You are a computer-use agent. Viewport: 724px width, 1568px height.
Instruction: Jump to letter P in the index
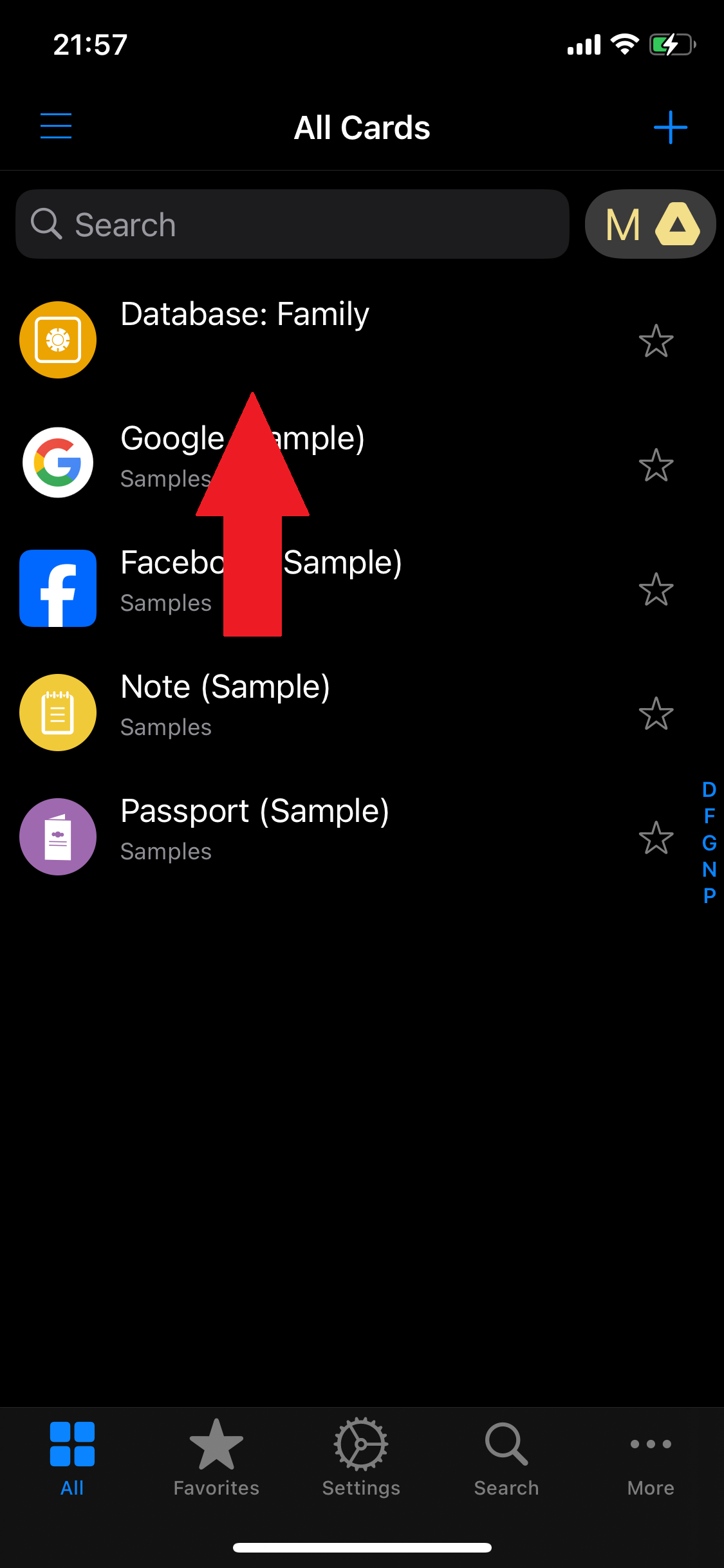click(x=709, y=895)
